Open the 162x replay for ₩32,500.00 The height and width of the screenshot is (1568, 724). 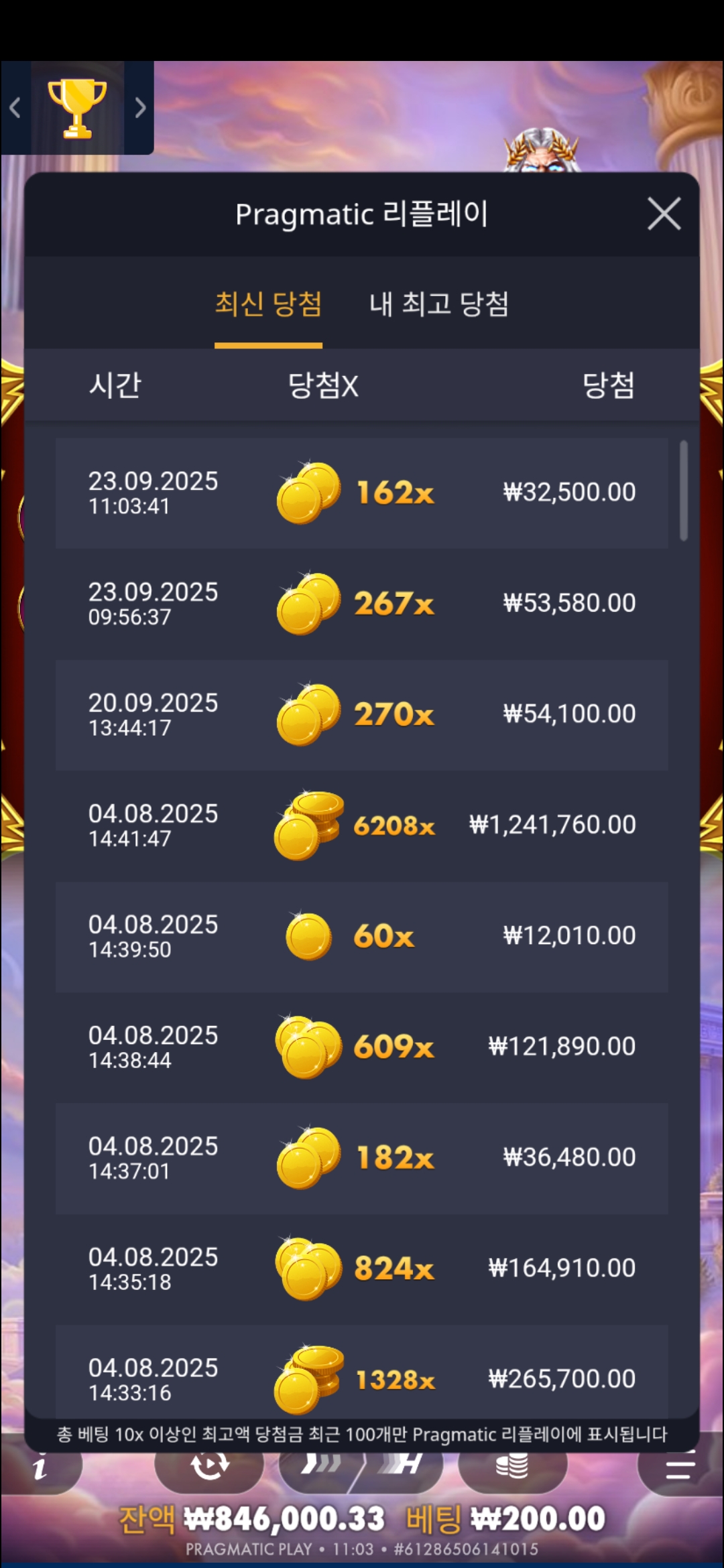pyautogui.click(x=362, y=493)
